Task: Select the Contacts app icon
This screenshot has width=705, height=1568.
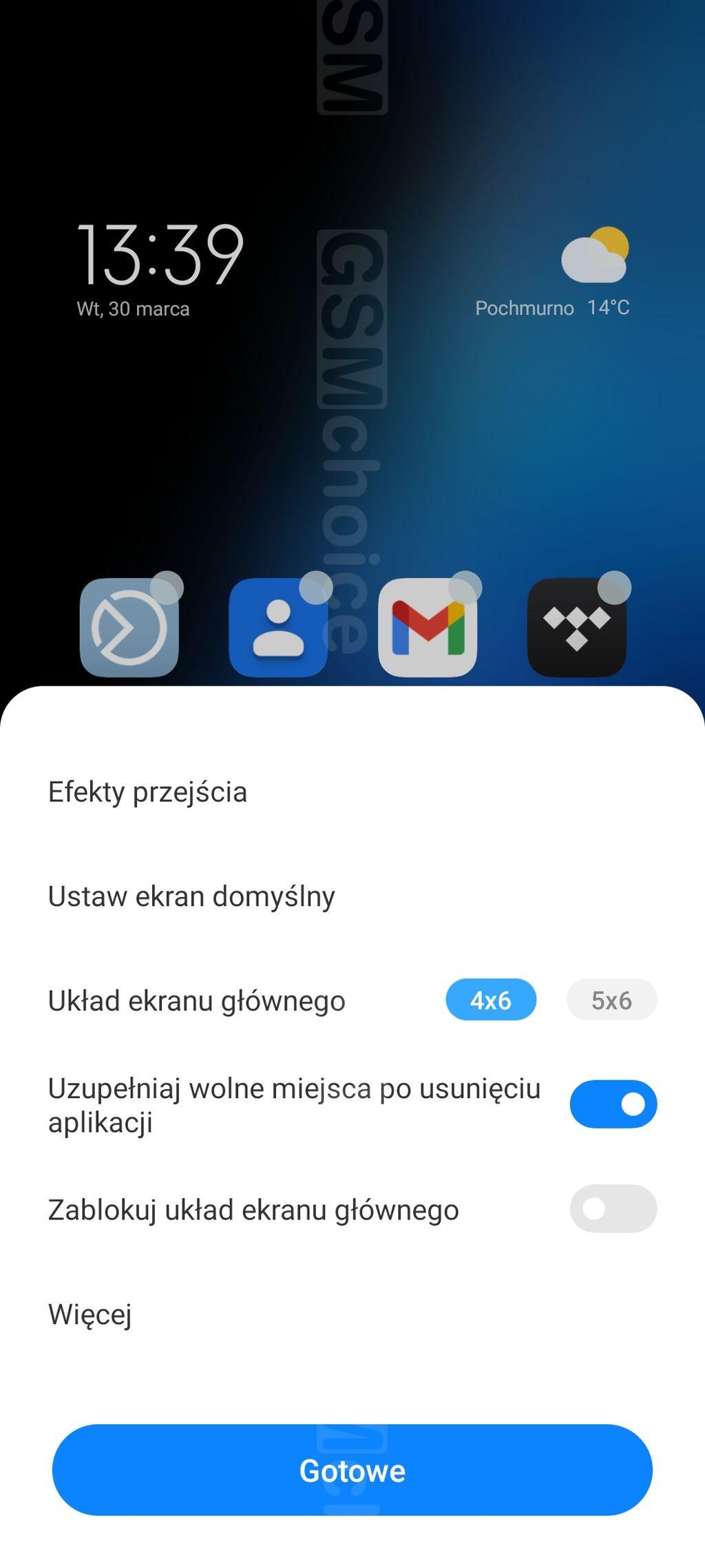Action: (x=278, y=628)
